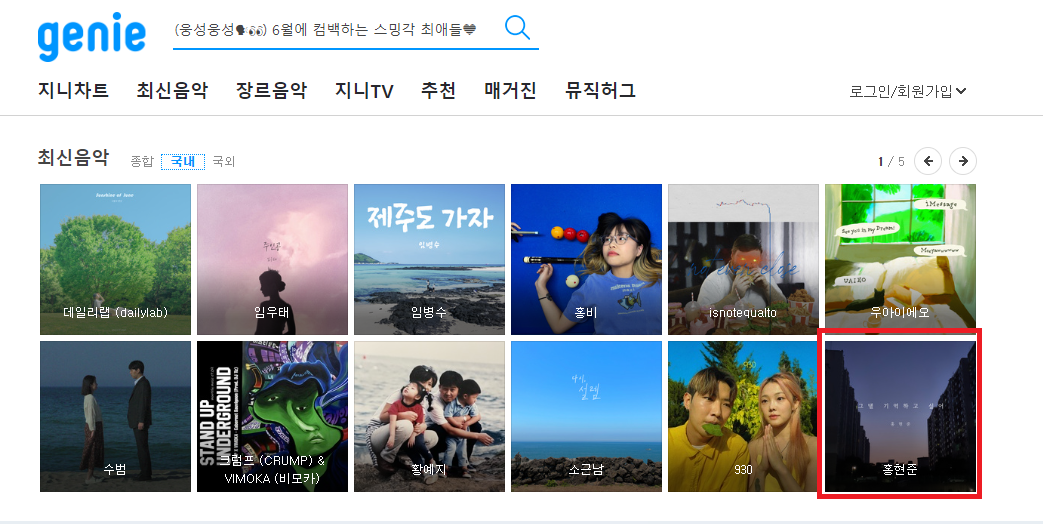Switch to 지니TV
Image resolution: width=1043 pixels, height=524 pixels.
click(364, 91)
